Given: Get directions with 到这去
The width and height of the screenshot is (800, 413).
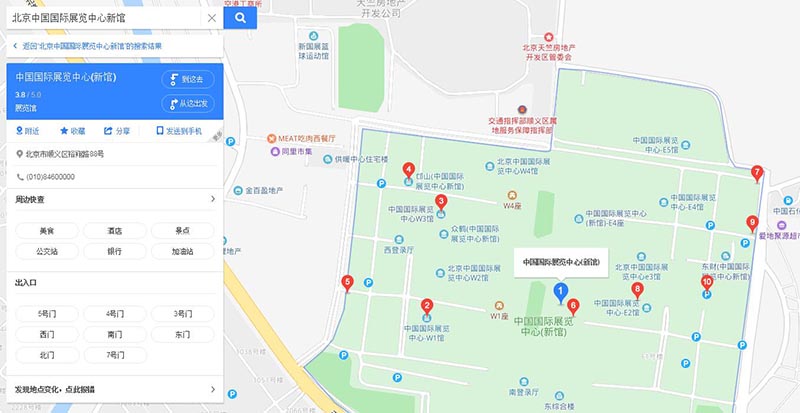Looking at the screenshot, I should coord(187,79).
